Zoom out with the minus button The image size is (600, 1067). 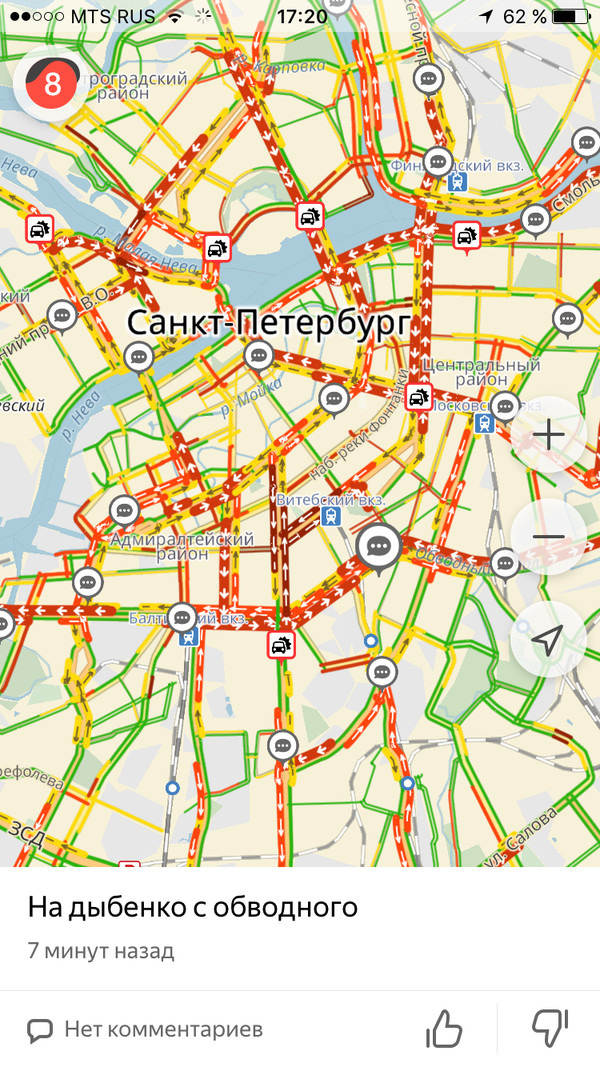coord(548,537)
